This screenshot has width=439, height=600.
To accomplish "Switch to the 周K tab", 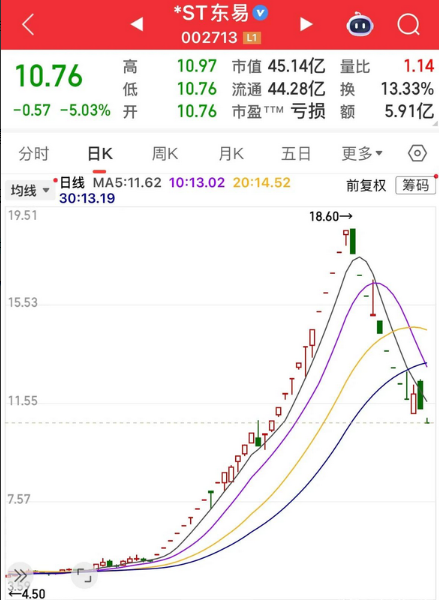I will pos(165,154).
